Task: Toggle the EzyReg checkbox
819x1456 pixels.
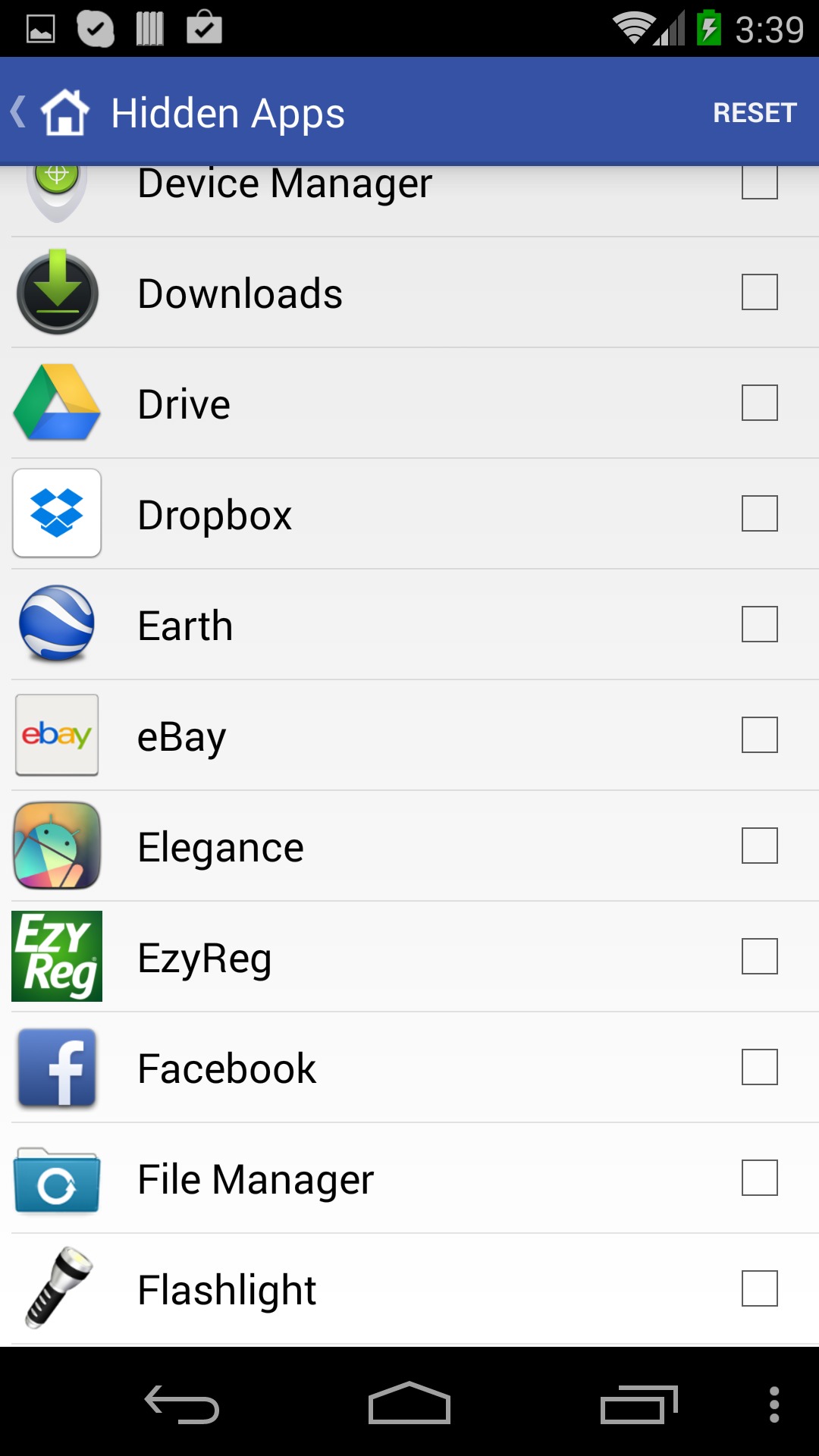Action: pos(759,957)
